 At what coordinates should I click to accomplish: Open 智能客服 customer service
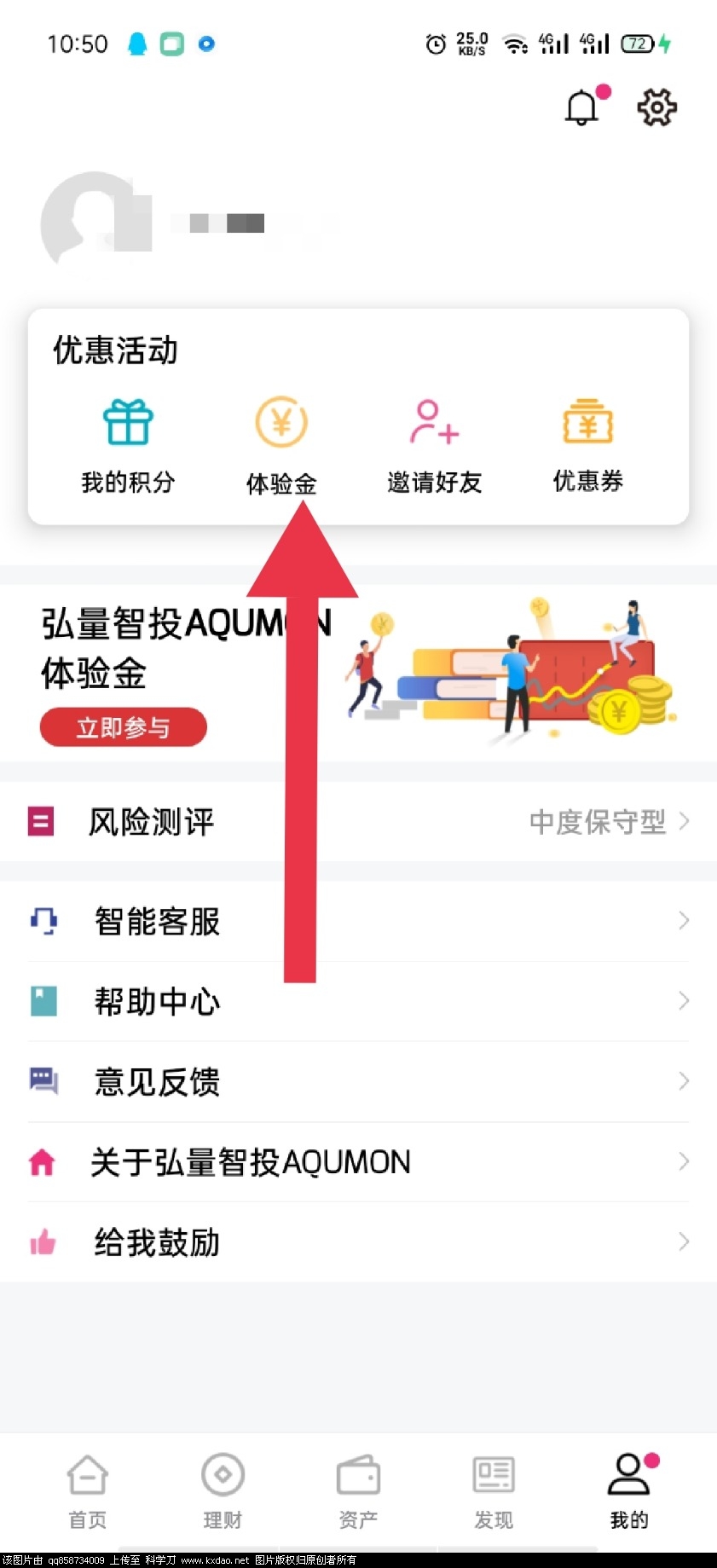coord(358,921)
